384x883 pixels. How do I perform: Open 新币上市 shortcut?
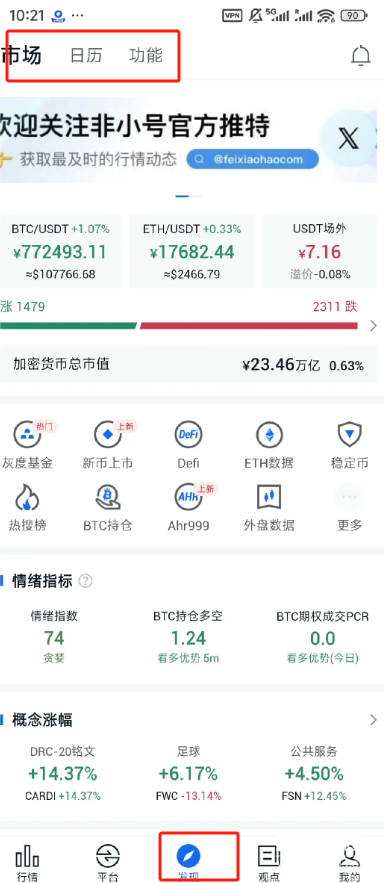108,445
